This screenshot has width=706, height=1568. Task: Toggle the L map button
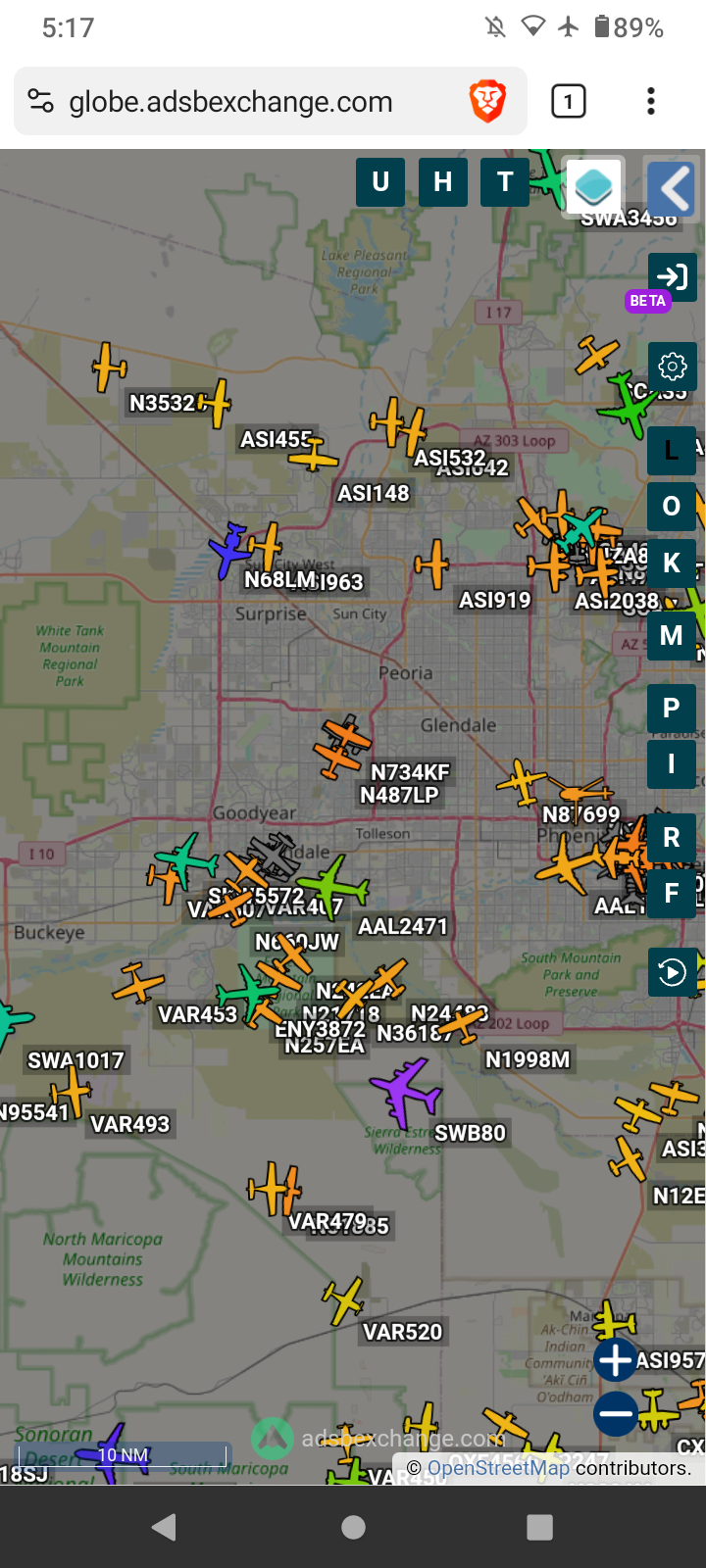(x=672, y=451)
